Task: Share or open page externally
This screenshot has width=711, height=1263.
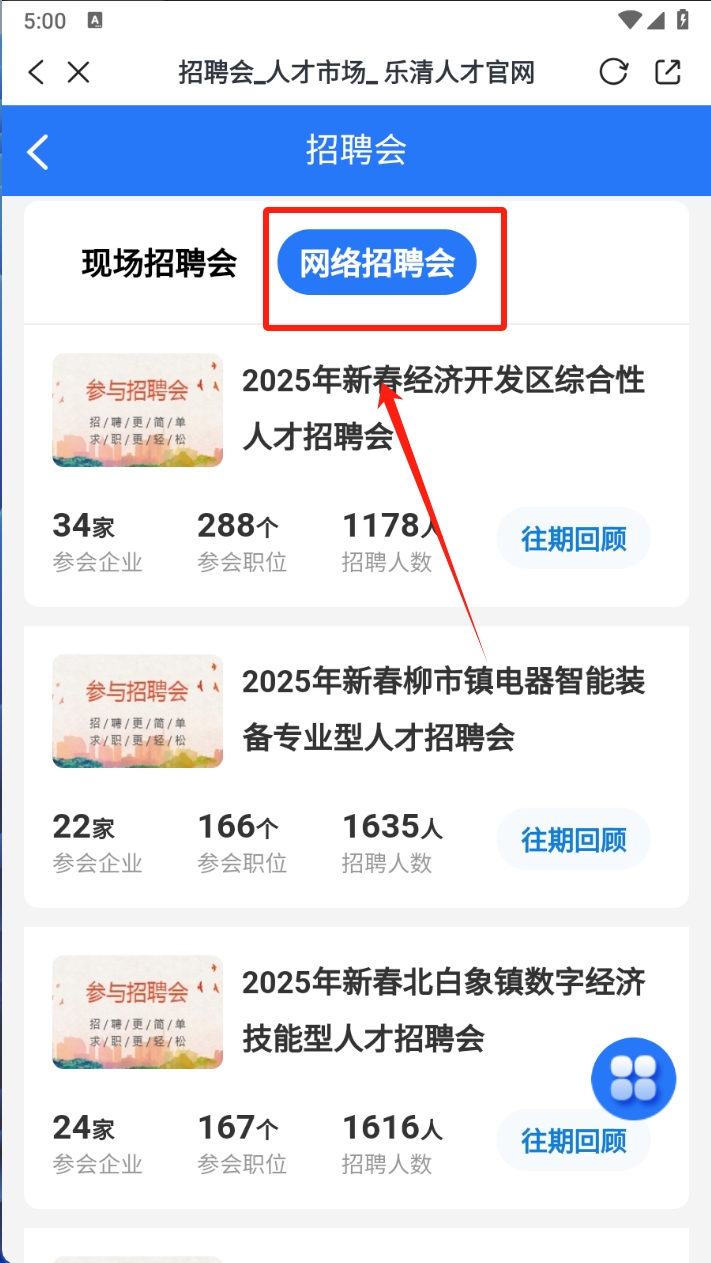Action: coord(668,72)
